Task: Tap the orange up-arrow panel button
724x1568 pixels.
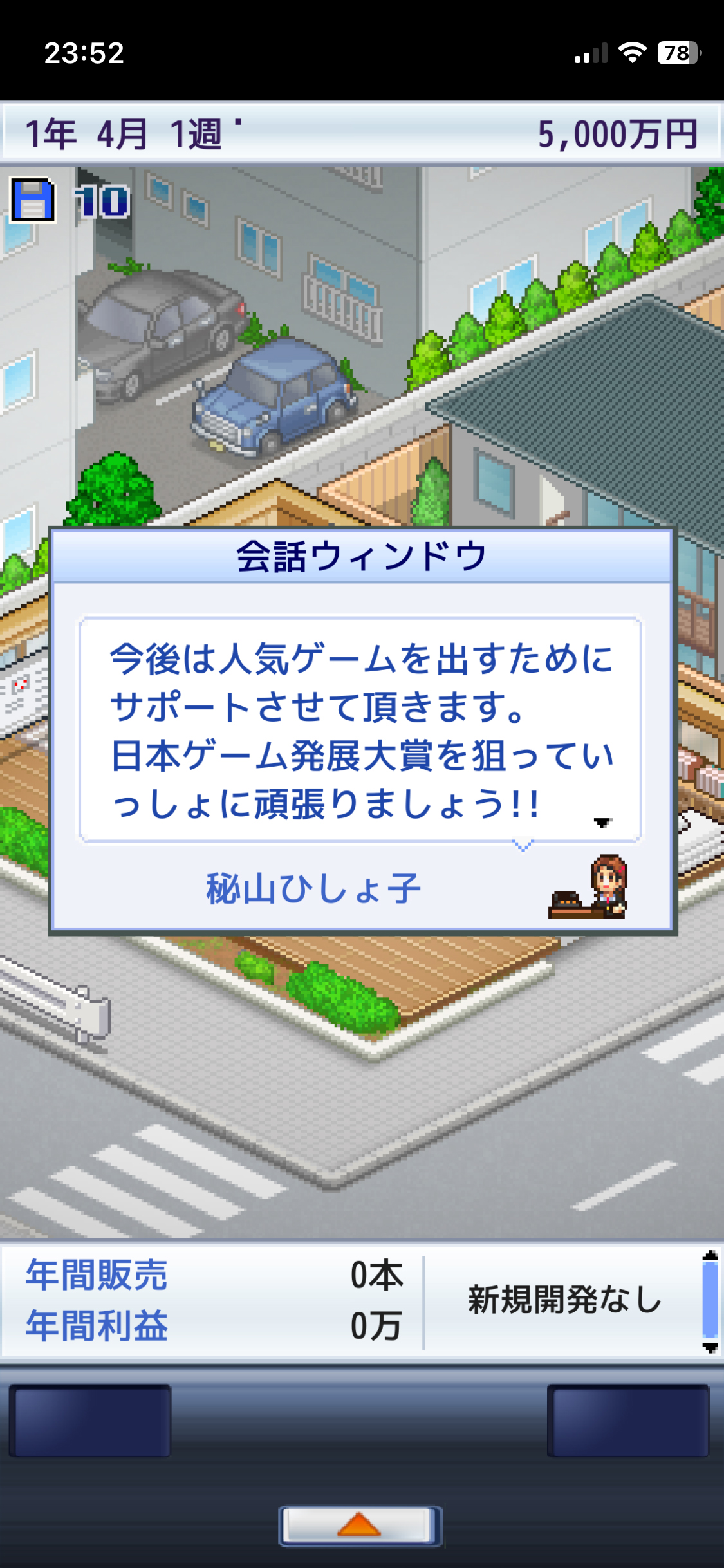Action: tap(360, 1525)
